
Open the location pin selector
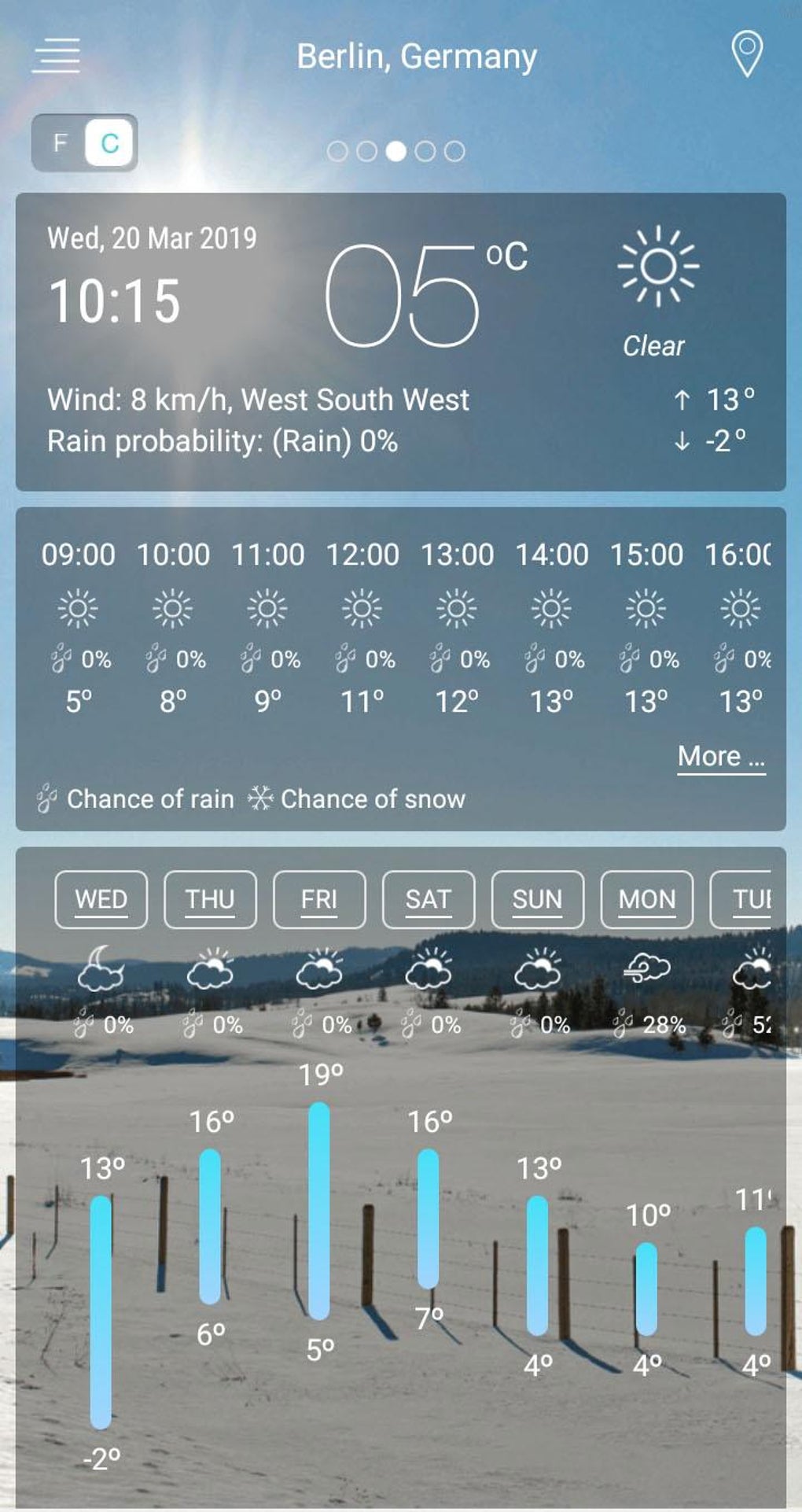(747, 53)
